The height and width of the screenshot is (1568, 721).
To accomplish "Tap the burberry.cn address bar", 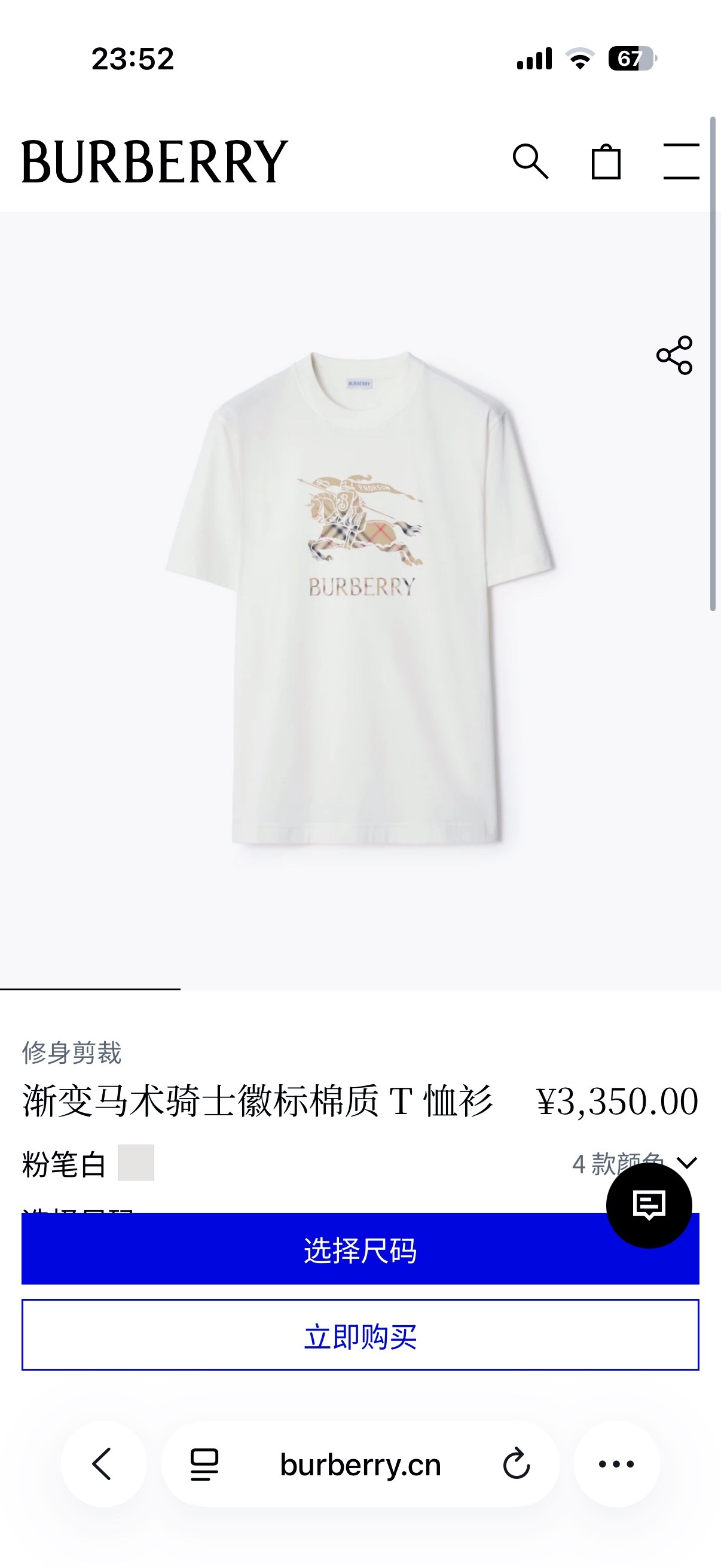I will pyautogui.click(x=360, y=1464).
